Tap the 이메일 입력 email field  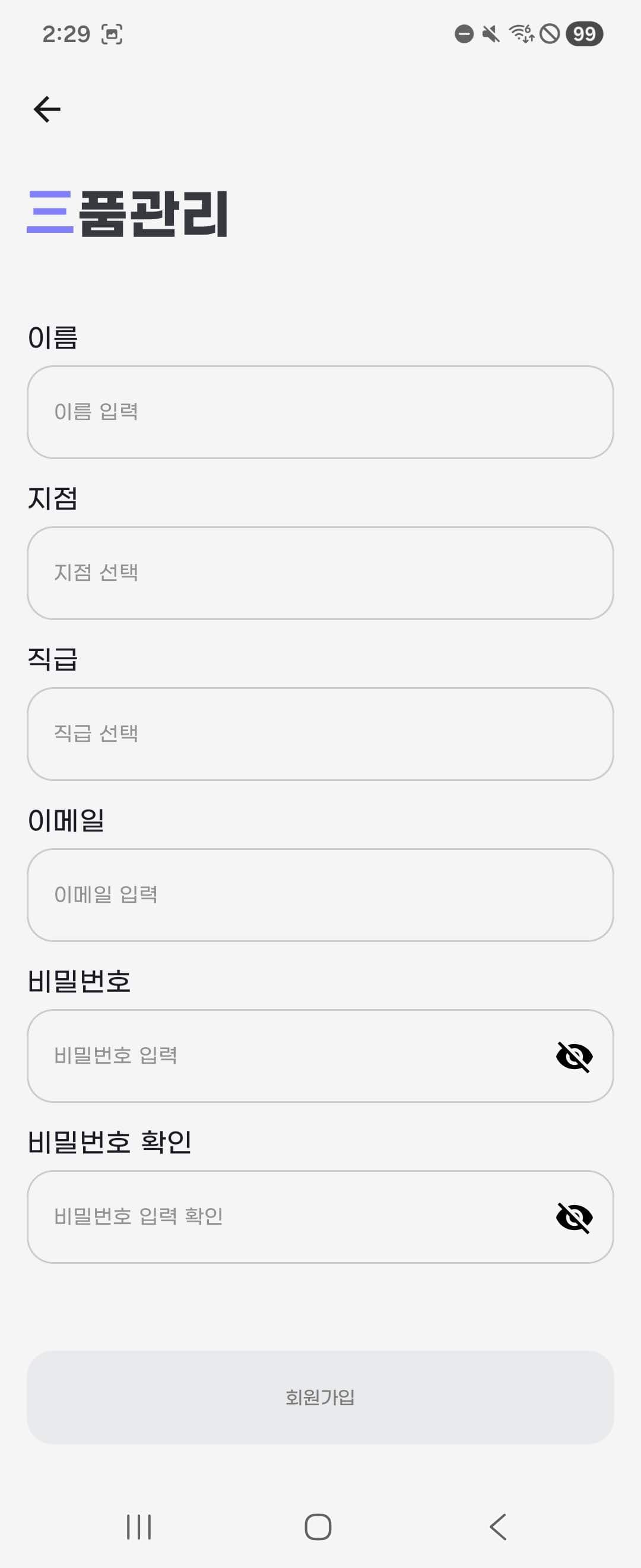tap(320, 895)
